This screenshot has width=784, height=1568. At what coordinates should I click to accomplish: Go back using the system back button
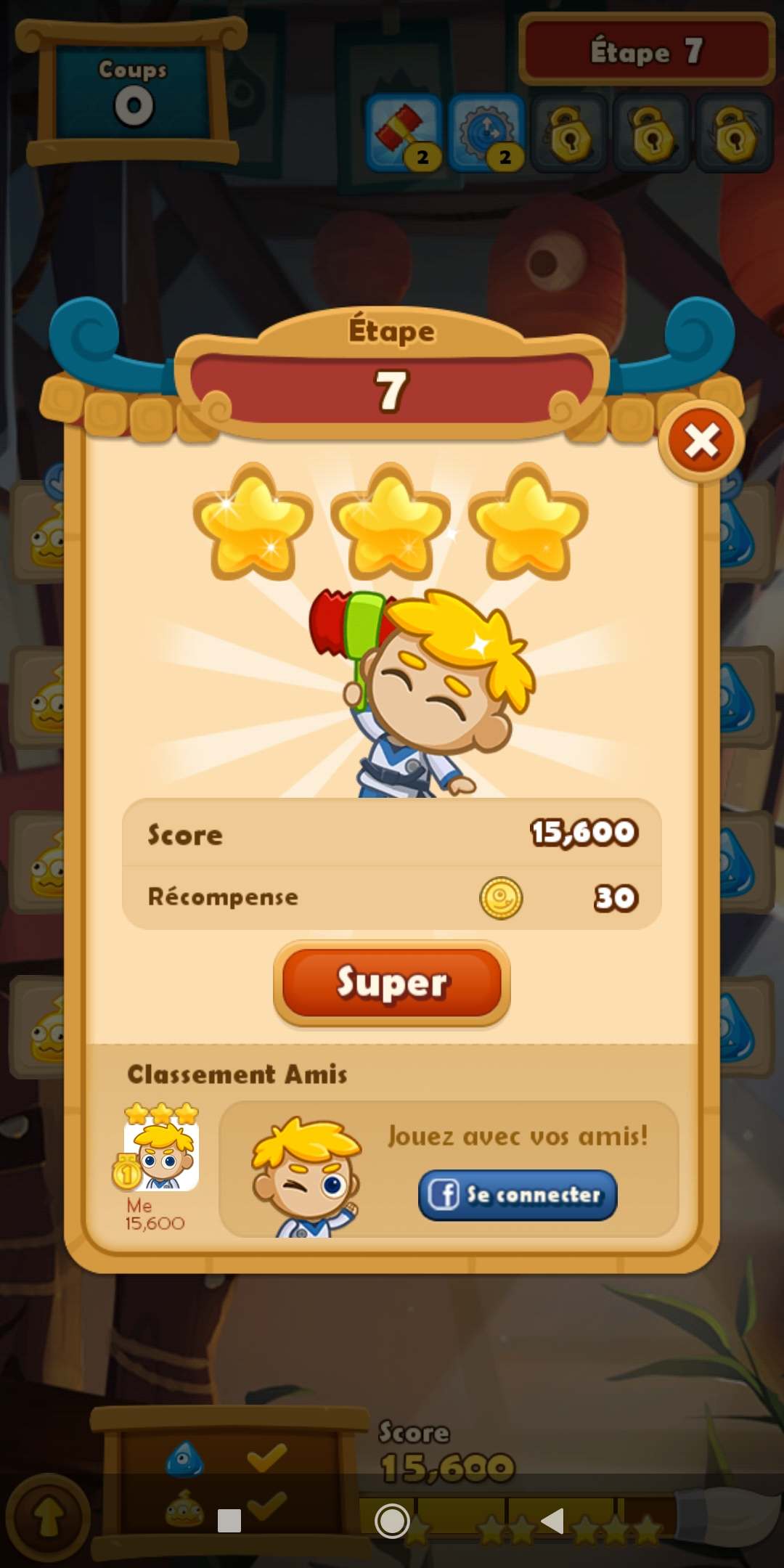pos(552,1520)
